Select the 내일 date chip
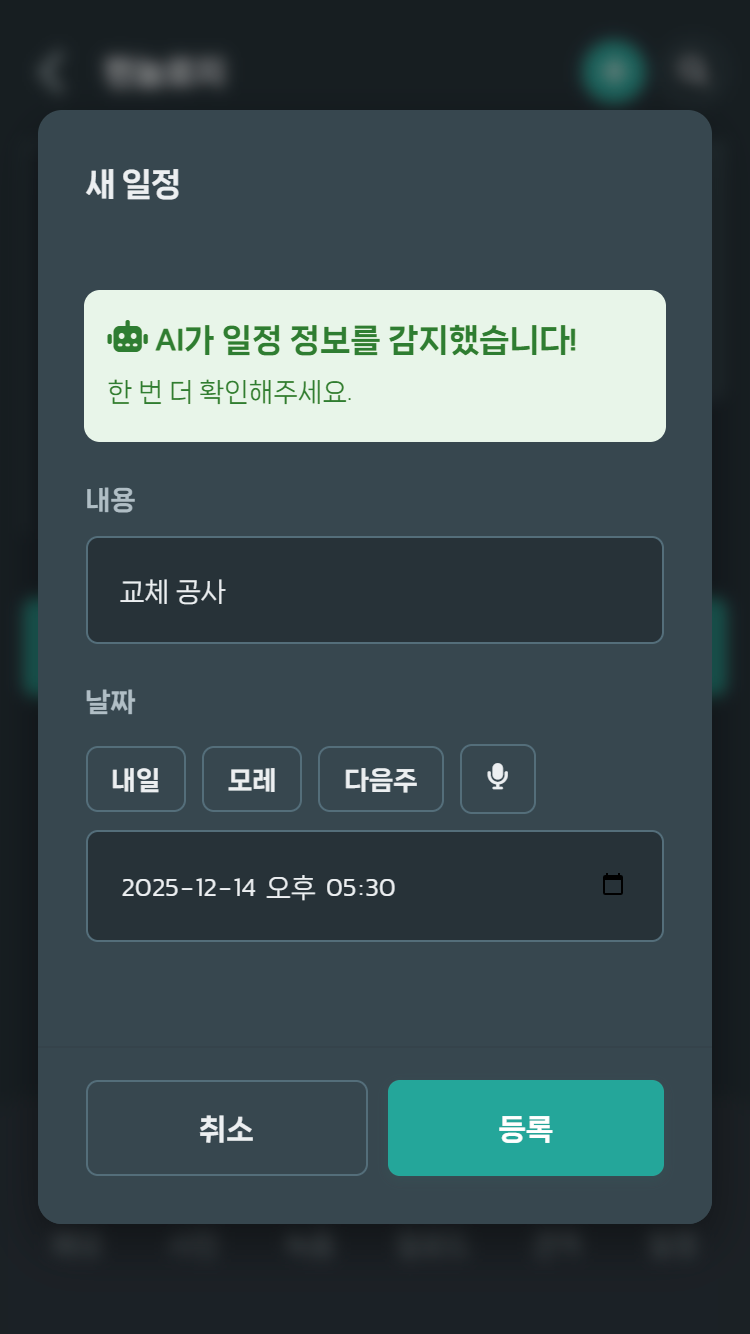750x1334 pixels. (x=136, y=779)
